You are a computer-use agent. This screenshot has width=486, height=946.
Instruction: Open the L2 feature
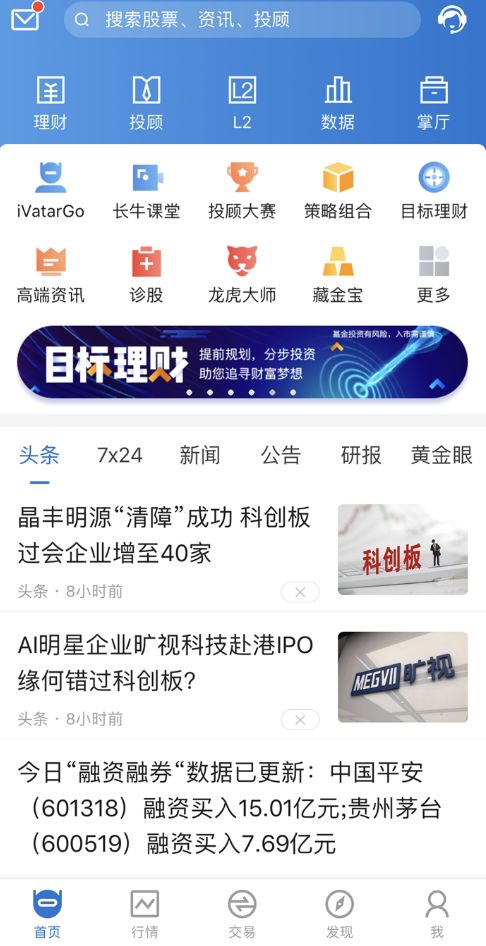point(242,103)
